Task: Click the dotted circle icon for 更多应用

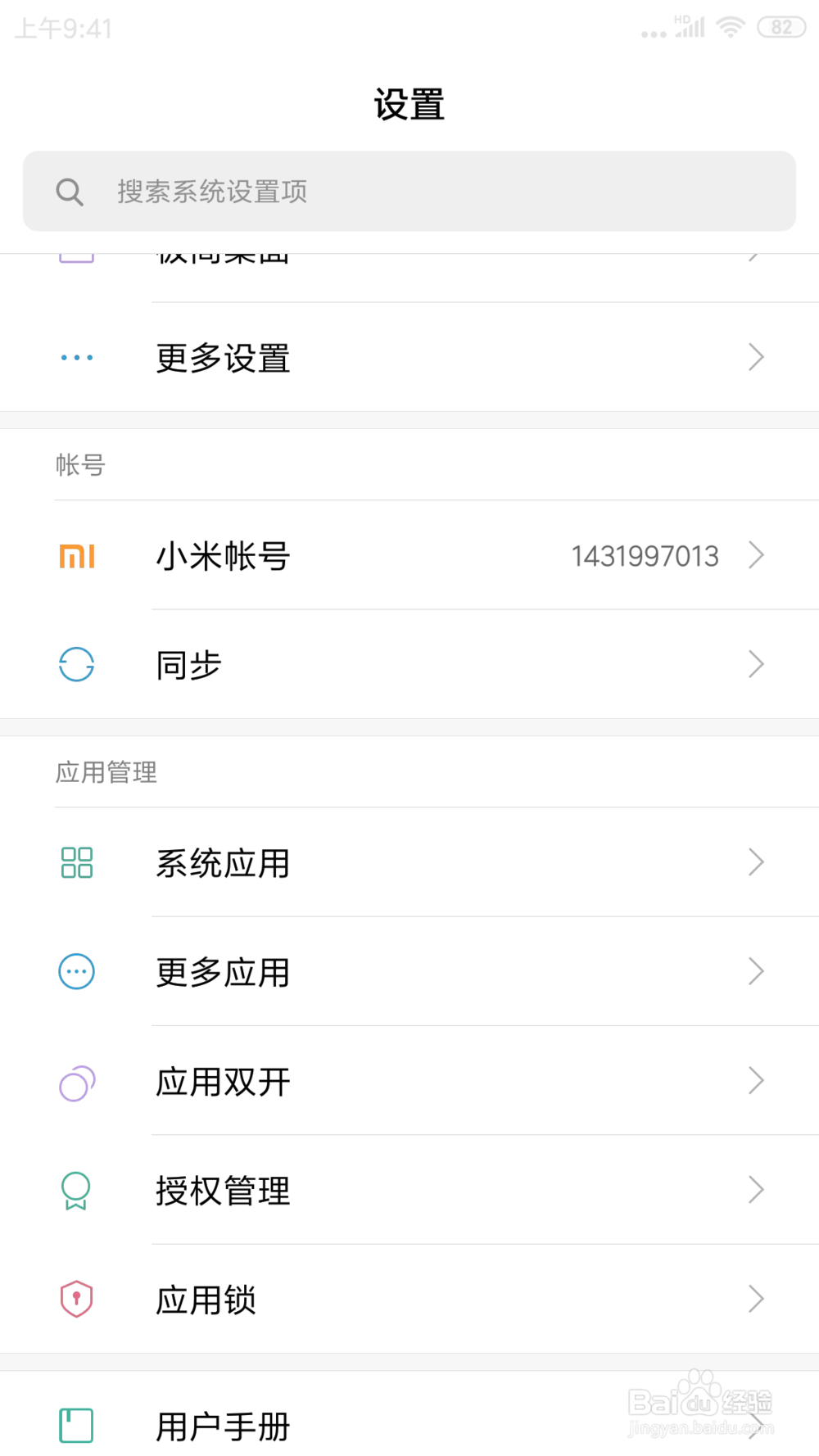Action: click(x=76, y=972)
